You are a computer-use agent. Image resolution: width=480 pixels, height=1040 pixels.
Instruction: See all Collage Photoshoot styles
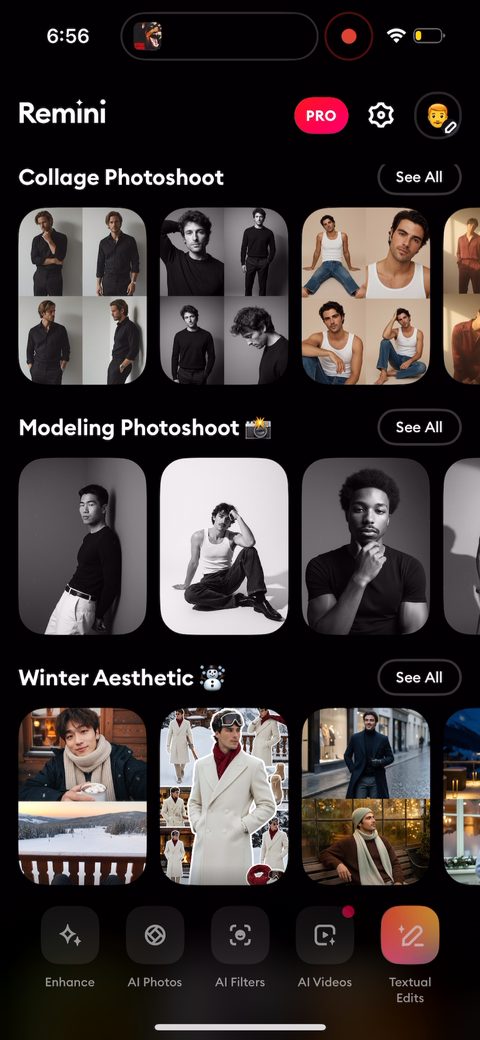click(419, 177)
